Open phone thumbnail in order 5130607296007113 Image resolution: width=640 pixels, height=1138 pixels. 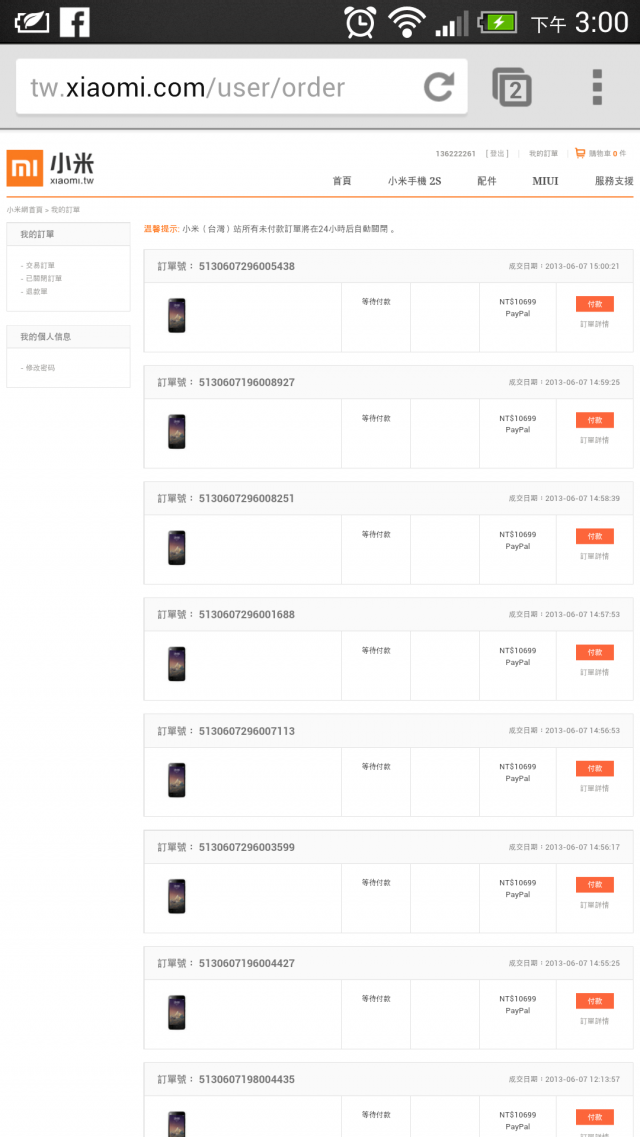(x=176, y=780)
